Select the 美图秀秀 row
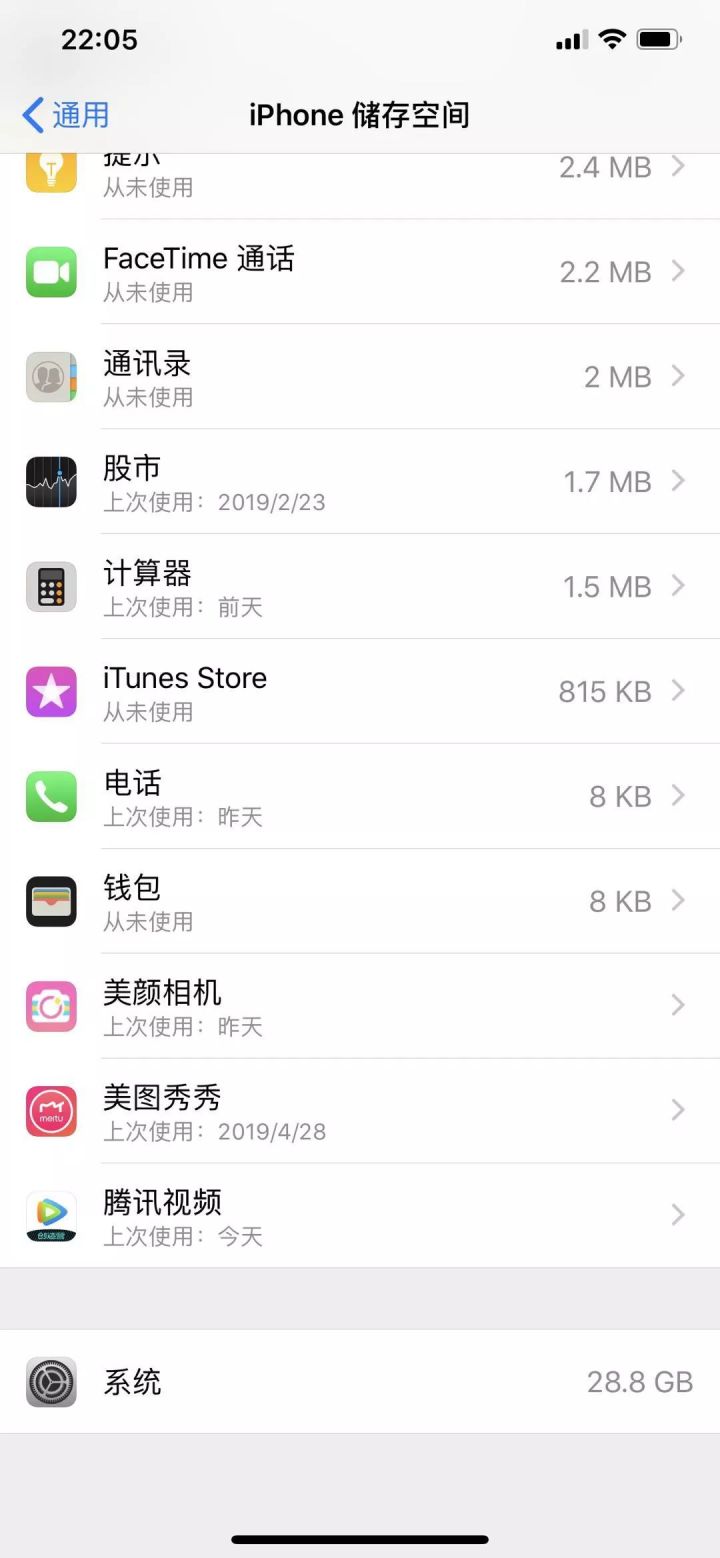This screenshot has width=720, height=1558. click(360, 1111)
